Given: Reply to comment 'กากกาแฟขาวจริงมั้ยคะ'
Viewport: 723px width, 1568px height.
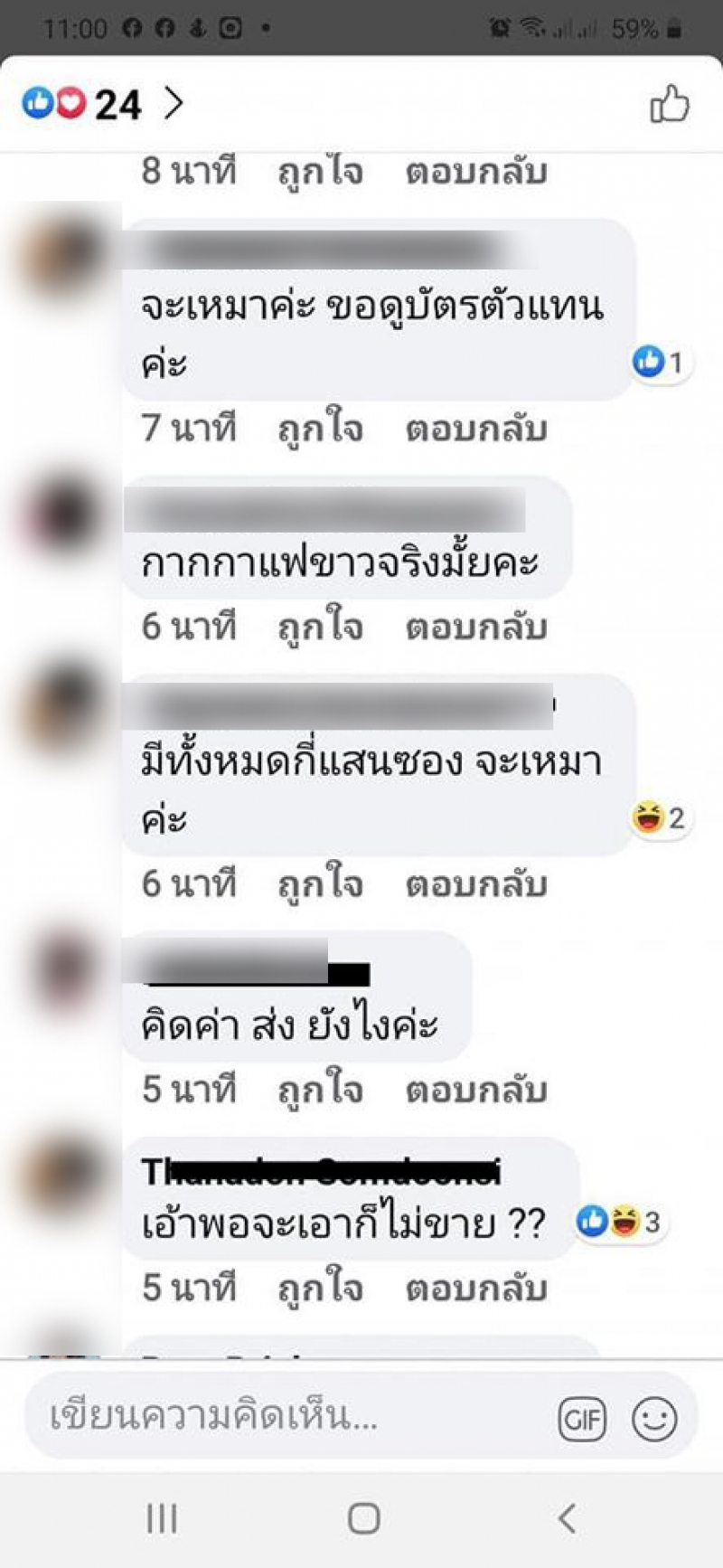Looking at the screenshot, I should point(475,626).
